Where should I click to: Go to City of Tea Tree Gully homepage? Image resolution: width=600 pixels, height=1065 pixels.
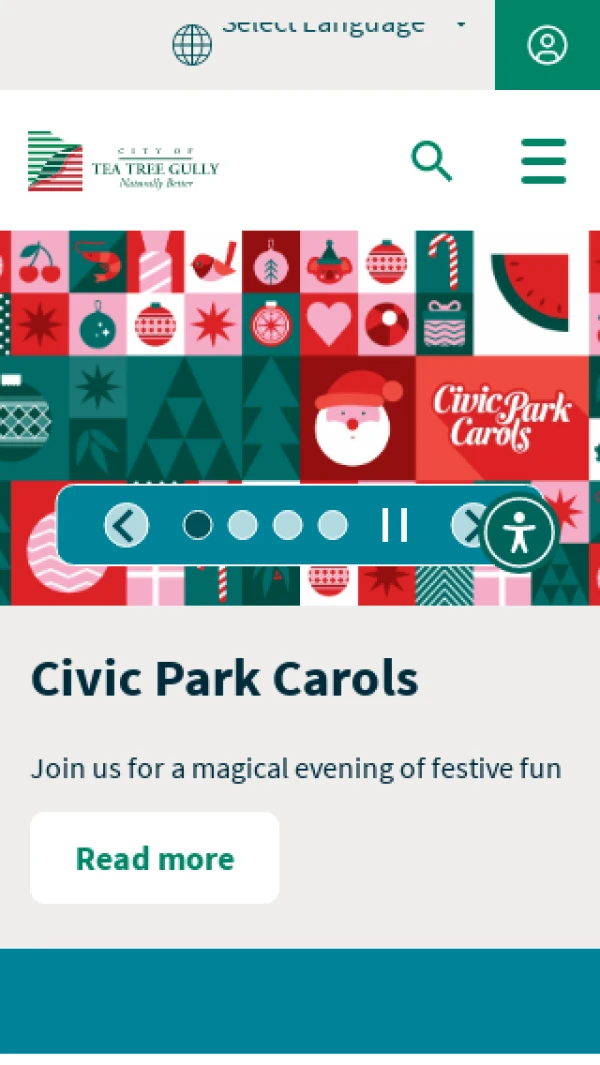click(123, 161)
